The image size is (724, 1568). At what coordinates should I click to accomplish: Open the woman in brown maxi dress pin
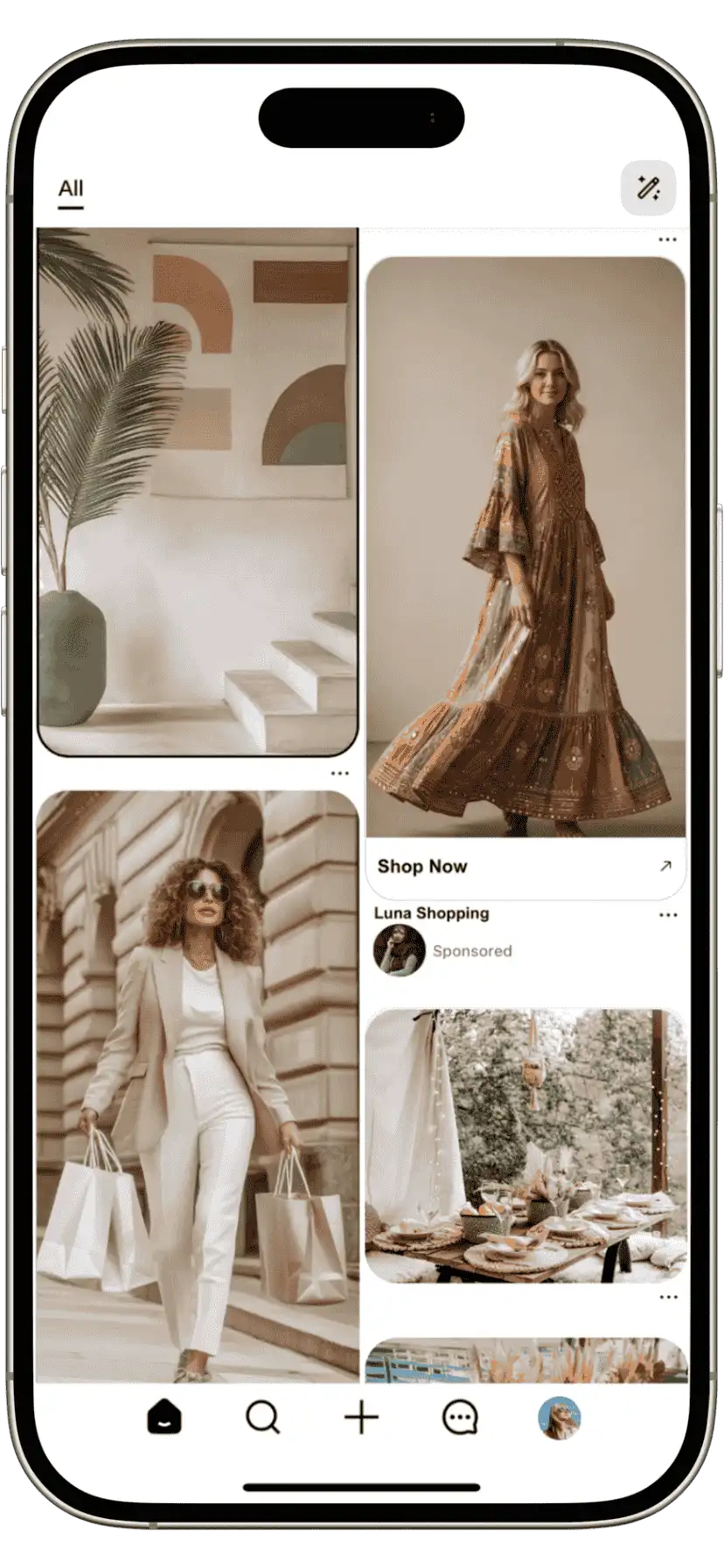pyautogui.click(x=526, y=547)
